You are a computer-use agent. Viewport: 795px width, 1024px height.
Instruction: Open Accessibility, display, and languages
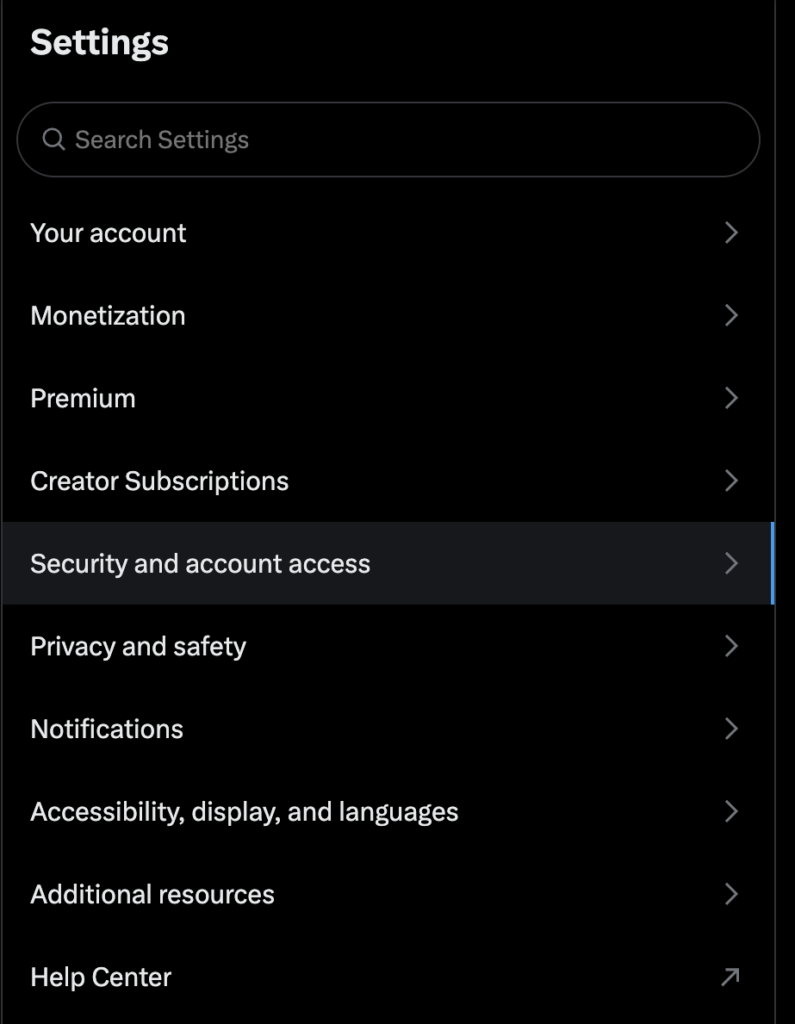click(386, 812)
